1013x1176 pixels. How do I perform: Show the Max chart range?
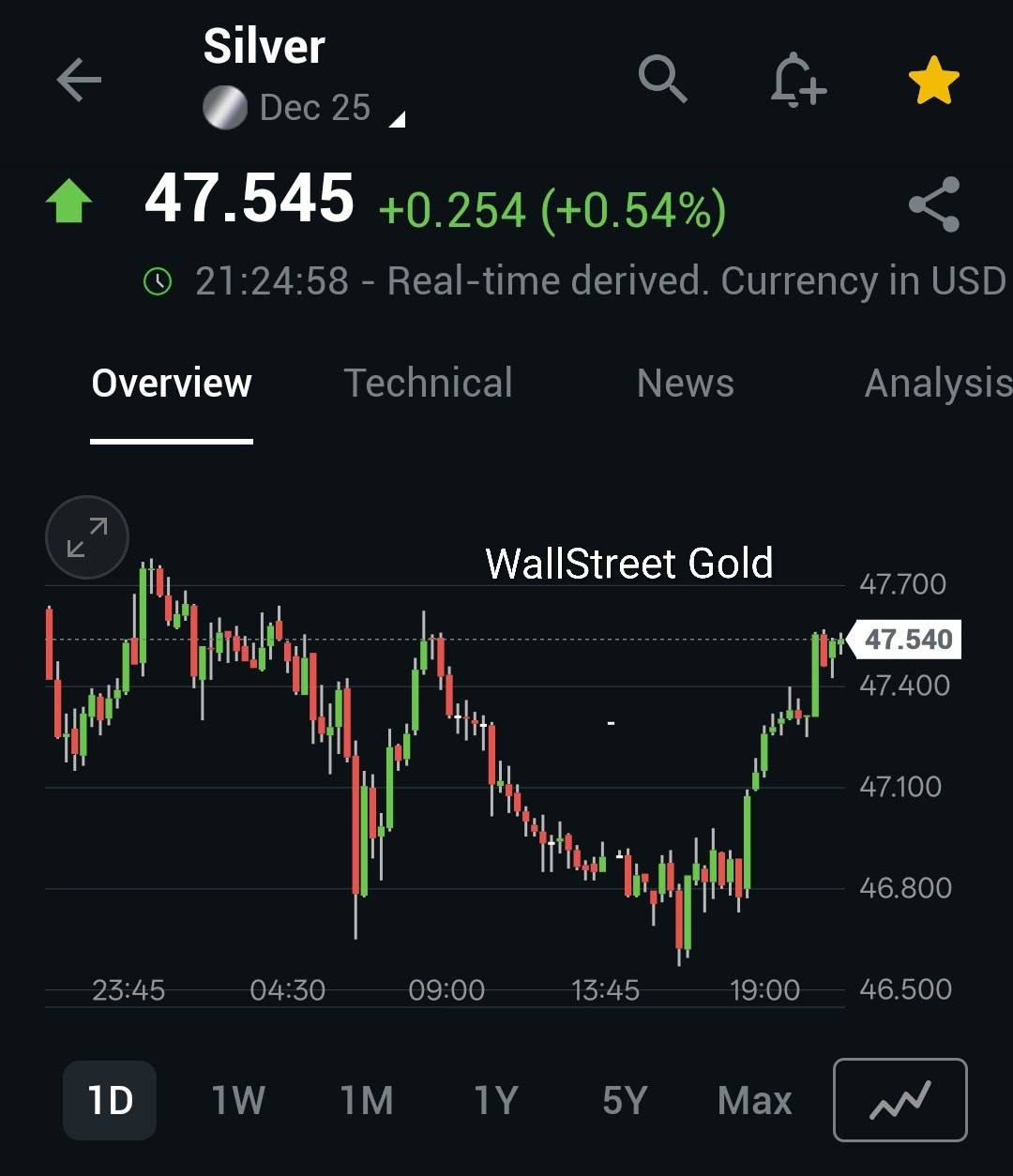(754, 1100)
